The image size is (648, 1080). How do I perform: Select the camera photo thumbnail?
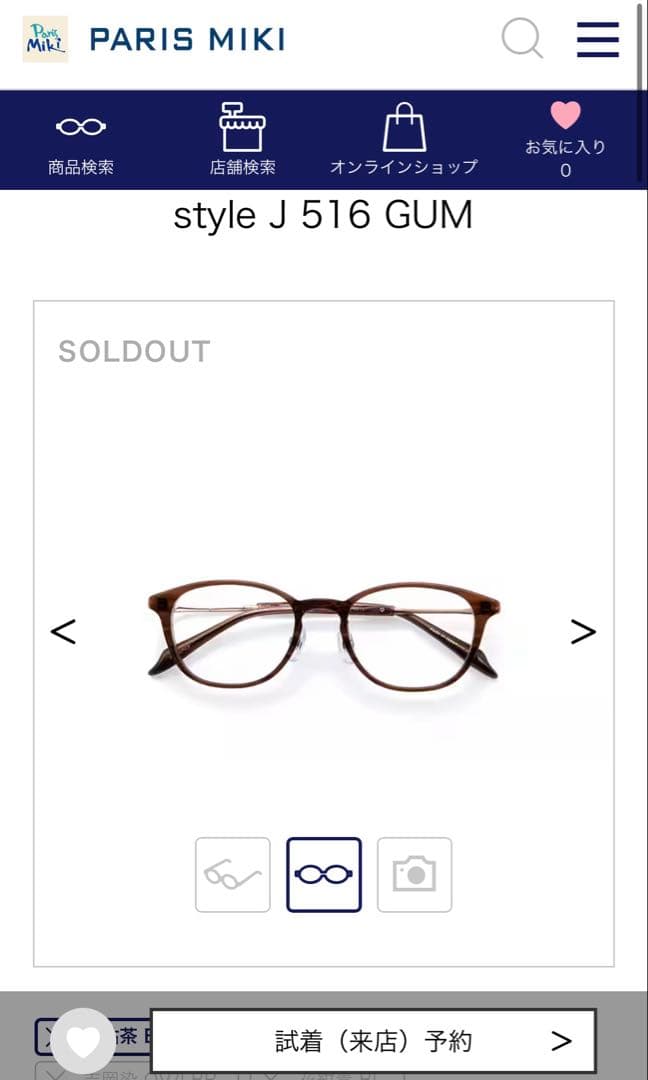click(415, 875)
